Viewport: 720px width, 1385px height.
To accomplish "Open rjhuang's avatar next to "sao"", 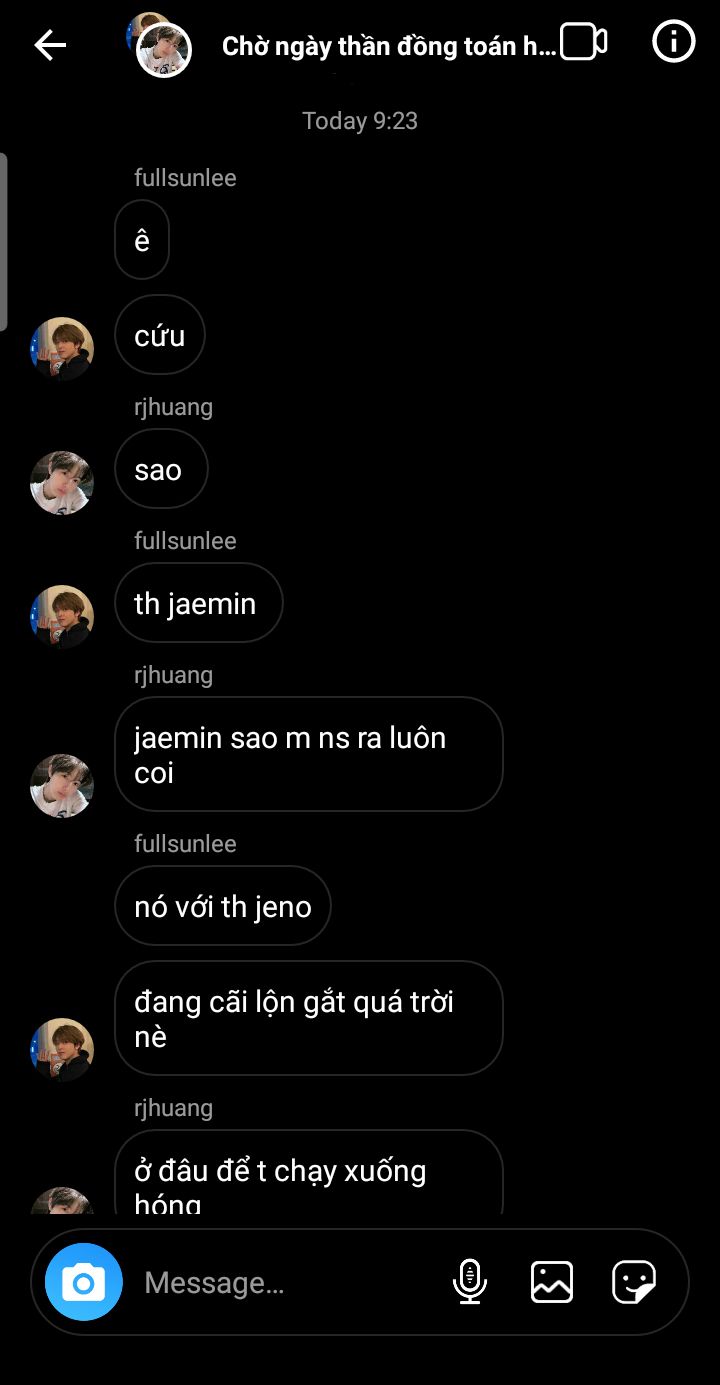I will point(62,483).
